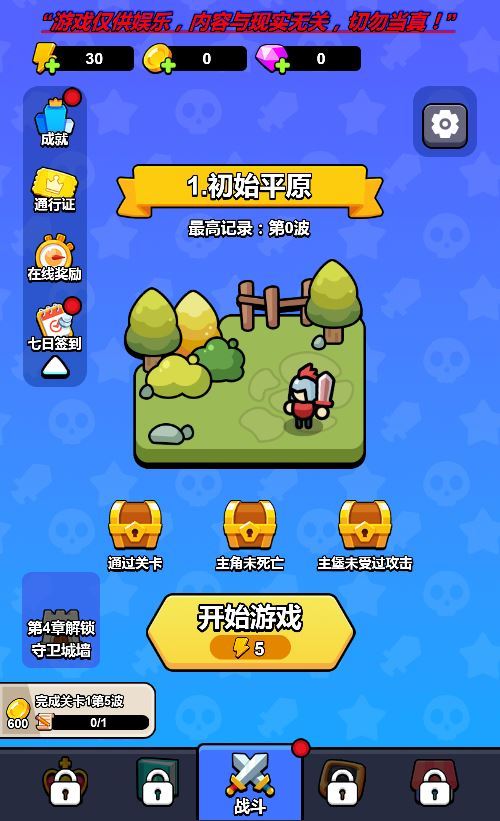Select the 战斗 battle tab

[250, 783]
